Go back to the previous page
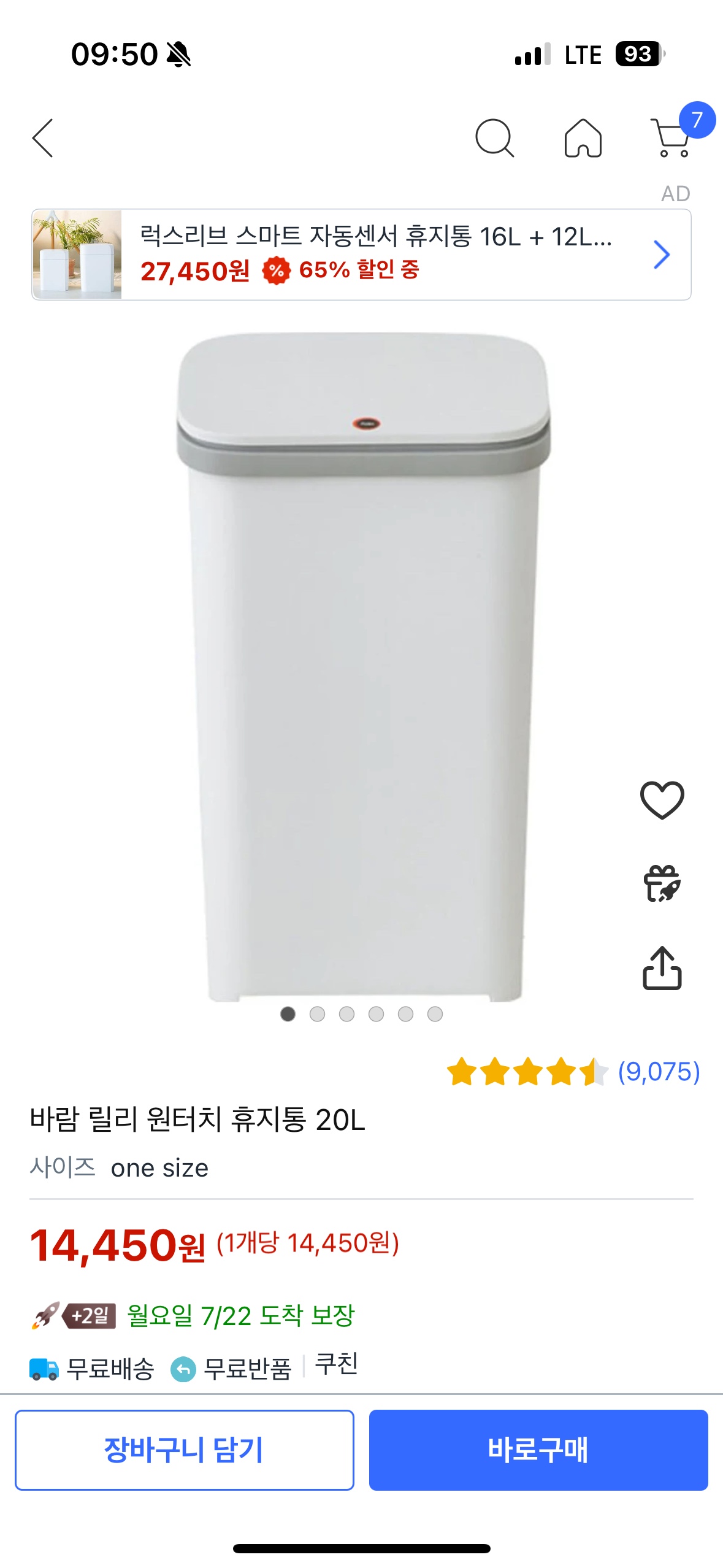Viewport: 723px width, 1568px height. [43, 138]
